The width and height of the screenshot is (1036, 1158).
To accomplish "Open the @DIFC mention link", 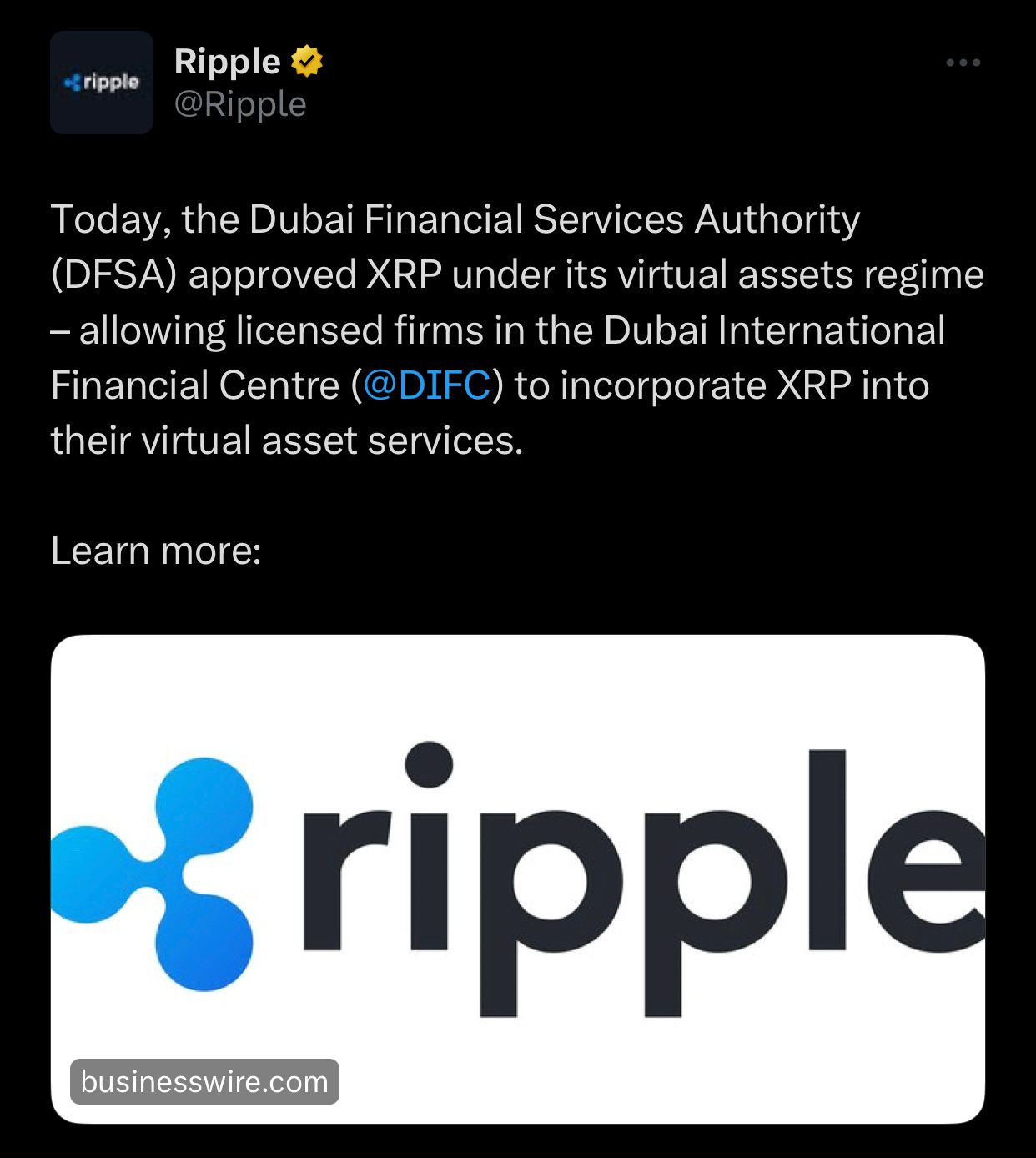I will [x=426, y=385].
